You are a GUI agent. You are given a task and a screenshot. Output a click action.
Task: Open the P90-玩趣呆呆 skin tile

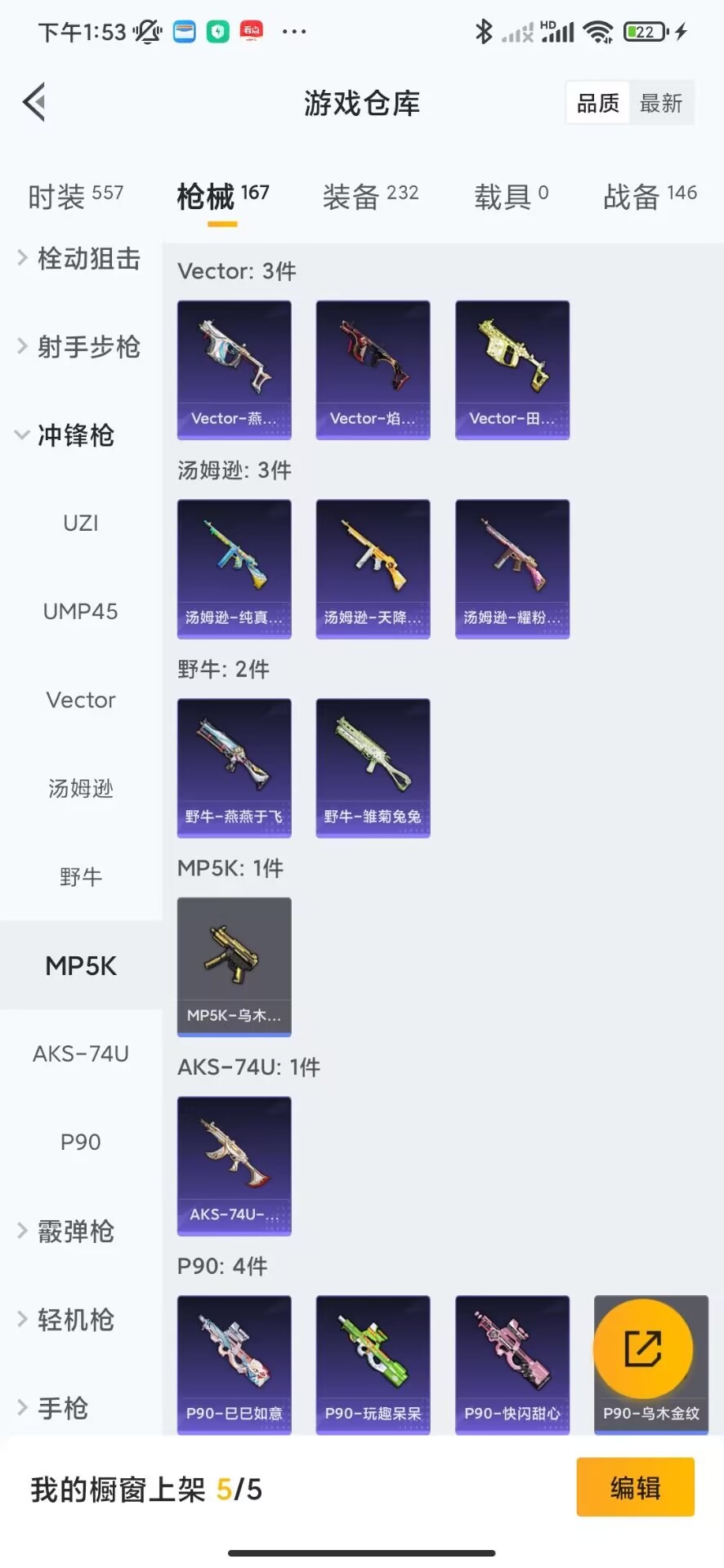pos(373,1364)
